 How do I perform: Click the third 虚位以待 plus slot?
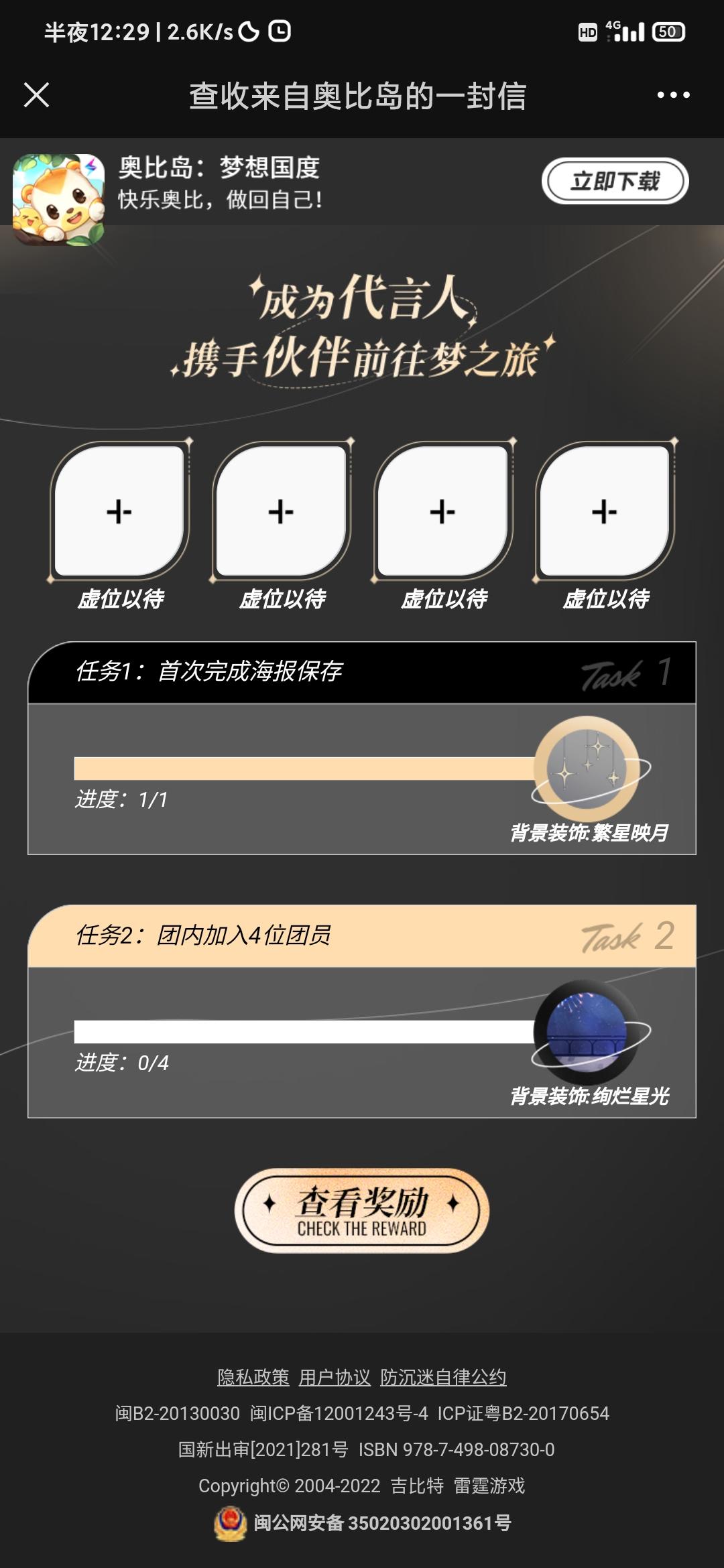pyautogui.click(x=442, y=511)
